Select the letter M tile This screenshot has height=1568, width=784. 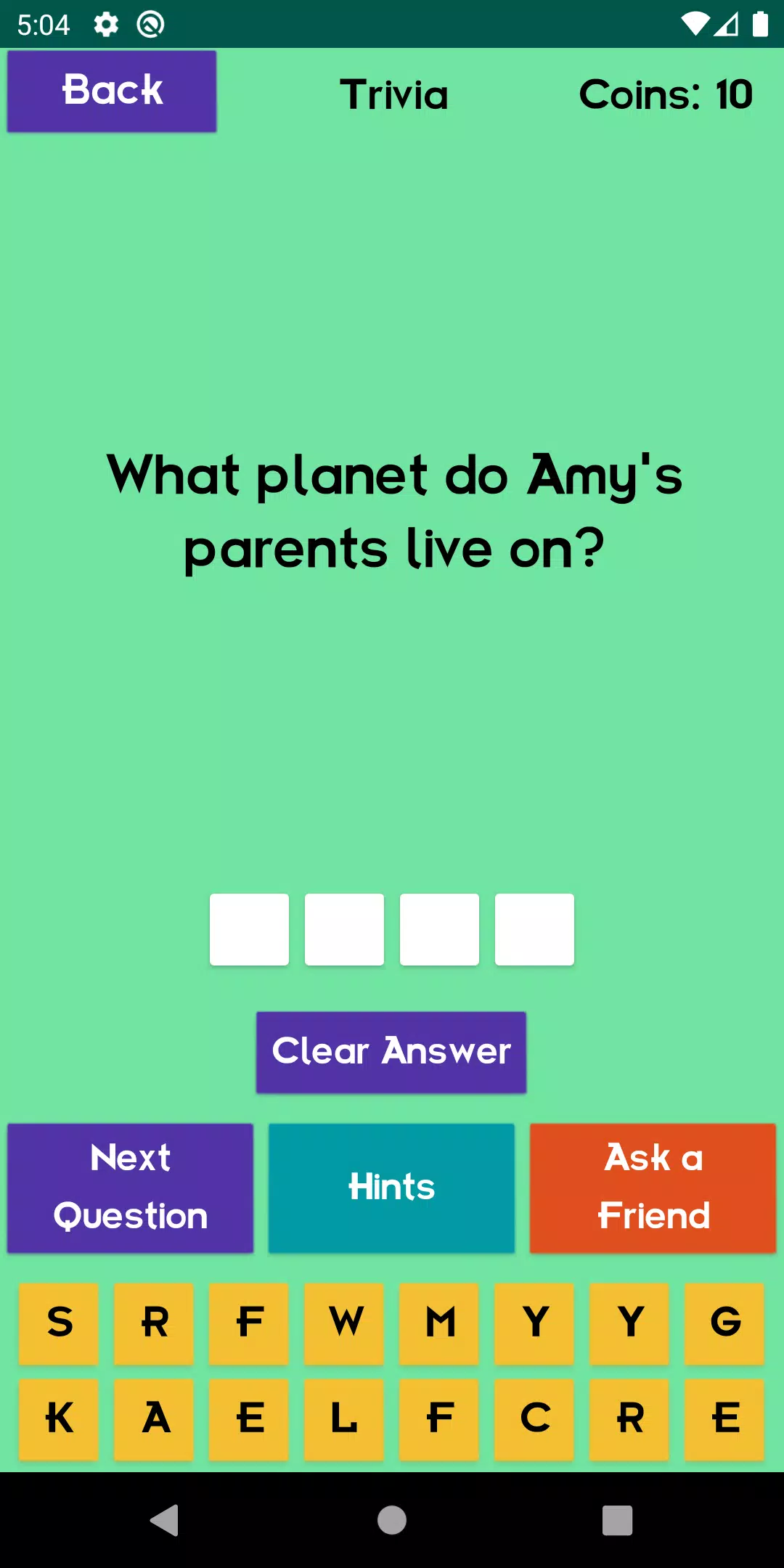[x=439, y=1323]
